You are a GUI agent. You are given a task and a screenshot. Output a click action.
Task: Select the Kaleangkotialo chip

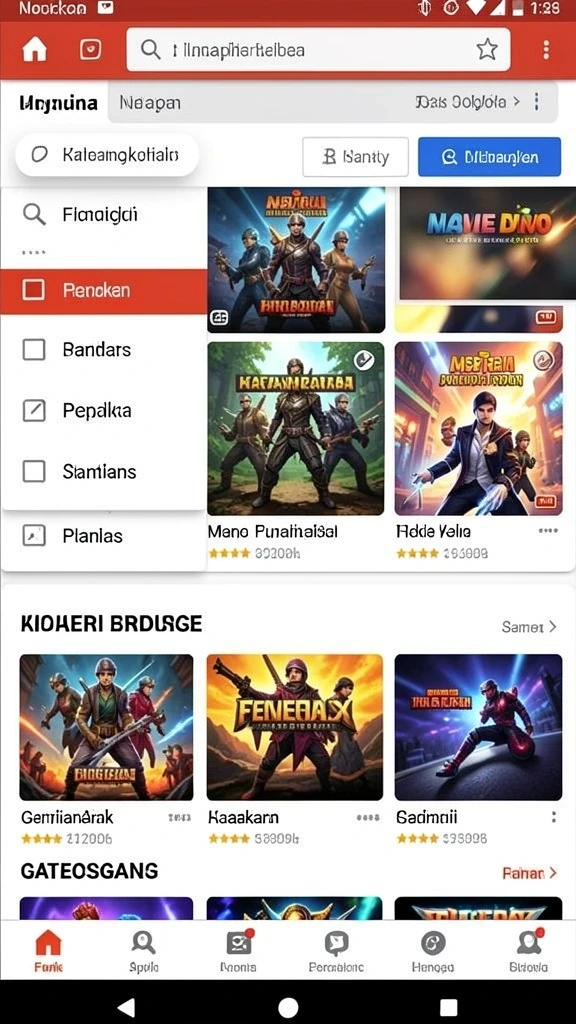pos(106,155)
